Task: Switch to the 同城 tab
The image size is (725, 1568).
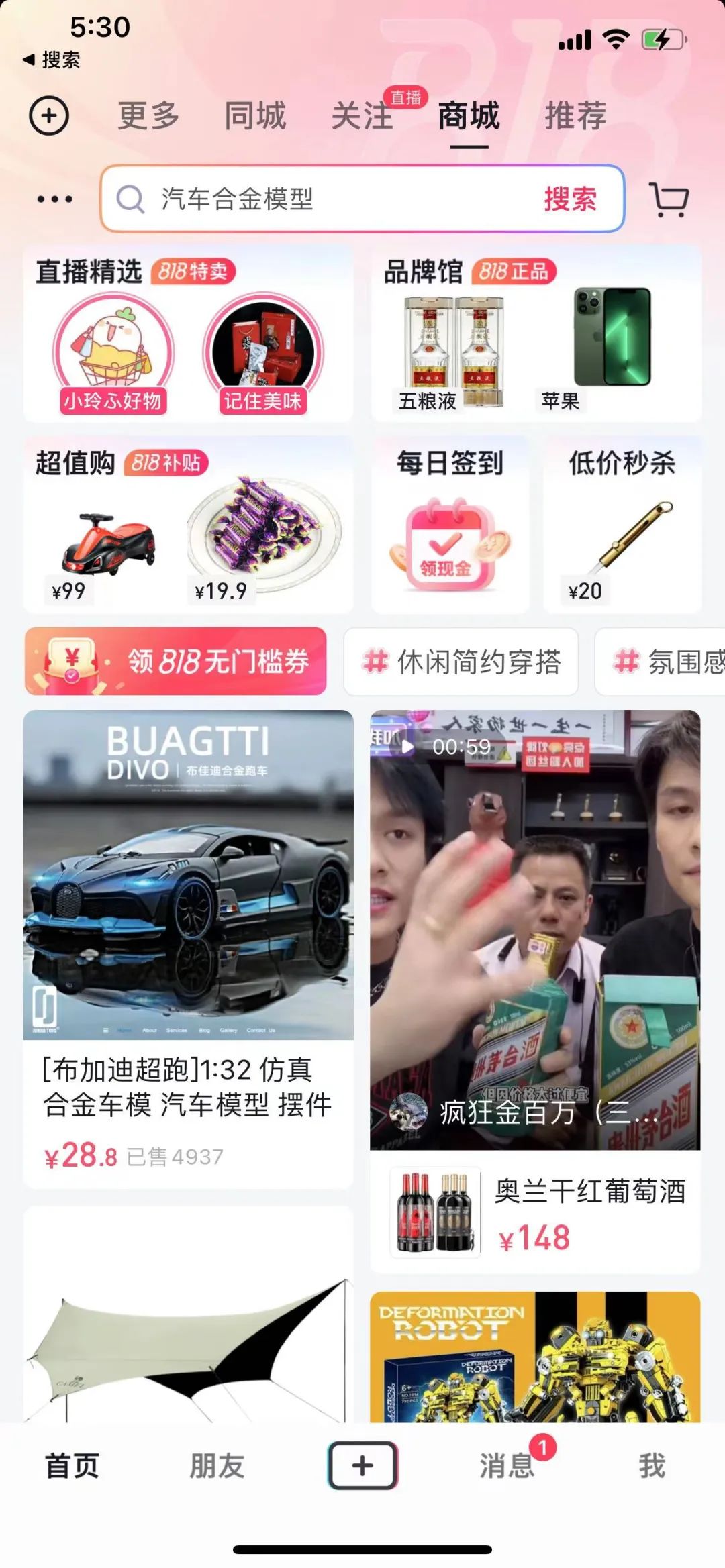Action: (255, 116)
